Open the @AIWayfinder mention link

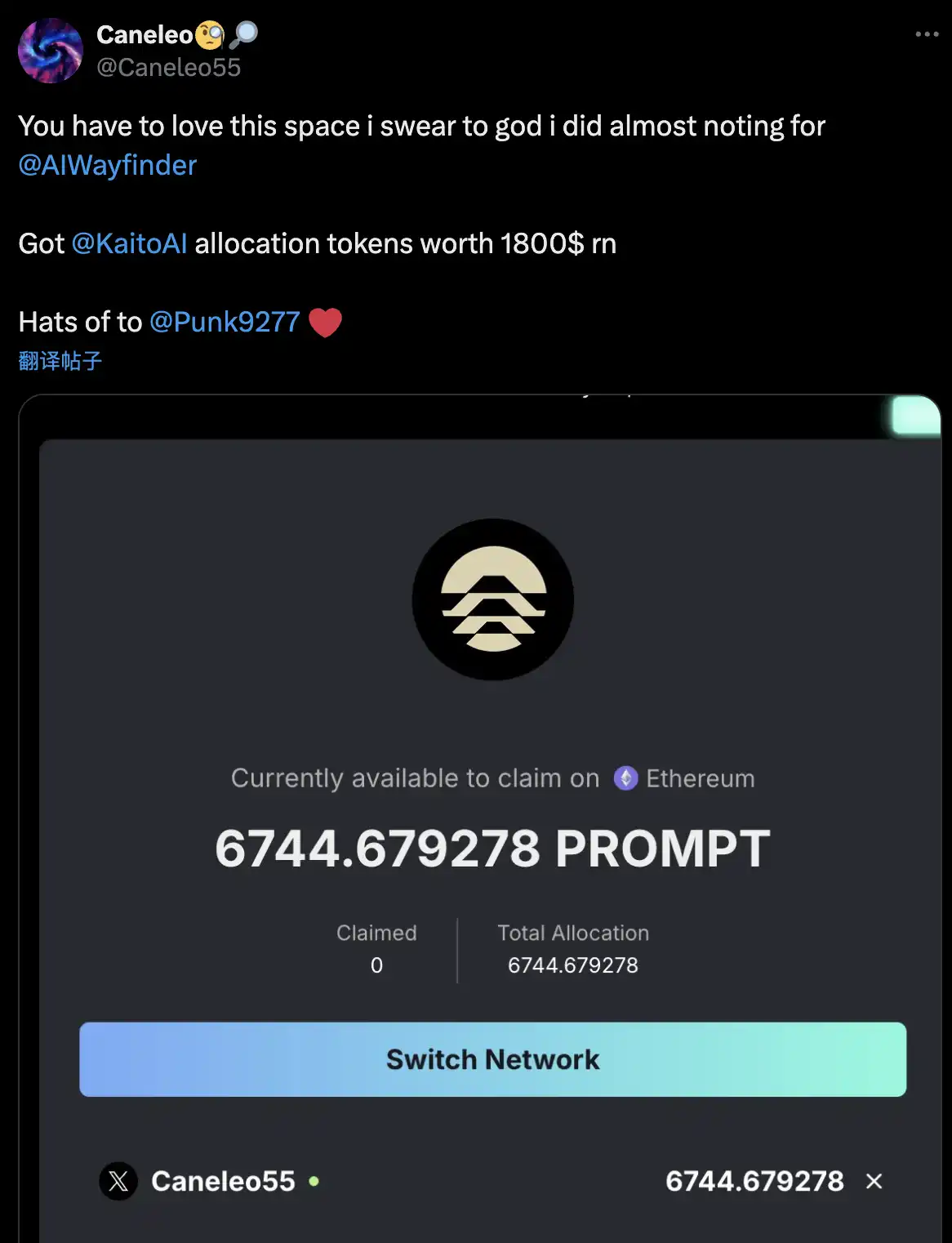pos(108,165)
